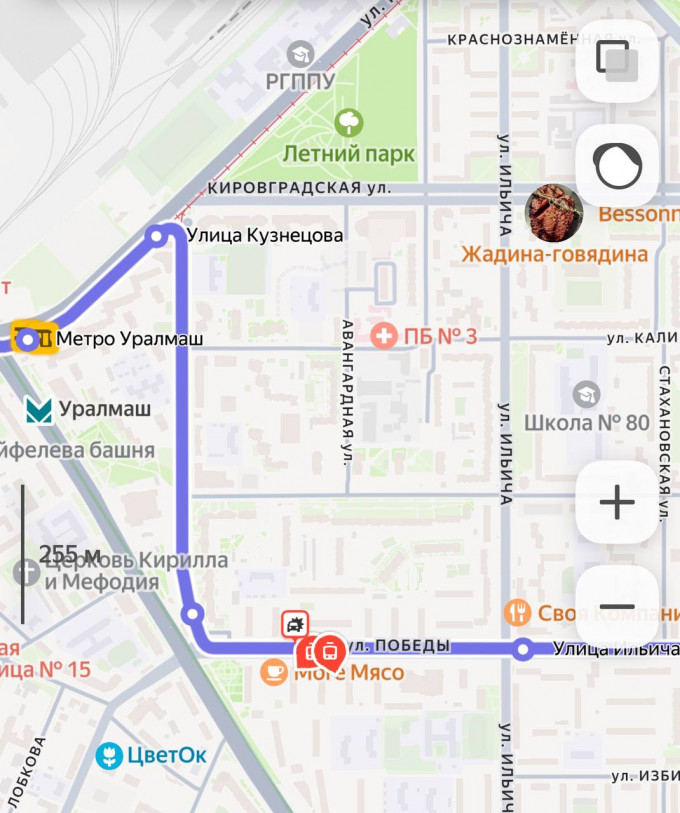680x813 pixels.
Task: Select the Школа № 80 marker
Action: (x=587, y=394)
